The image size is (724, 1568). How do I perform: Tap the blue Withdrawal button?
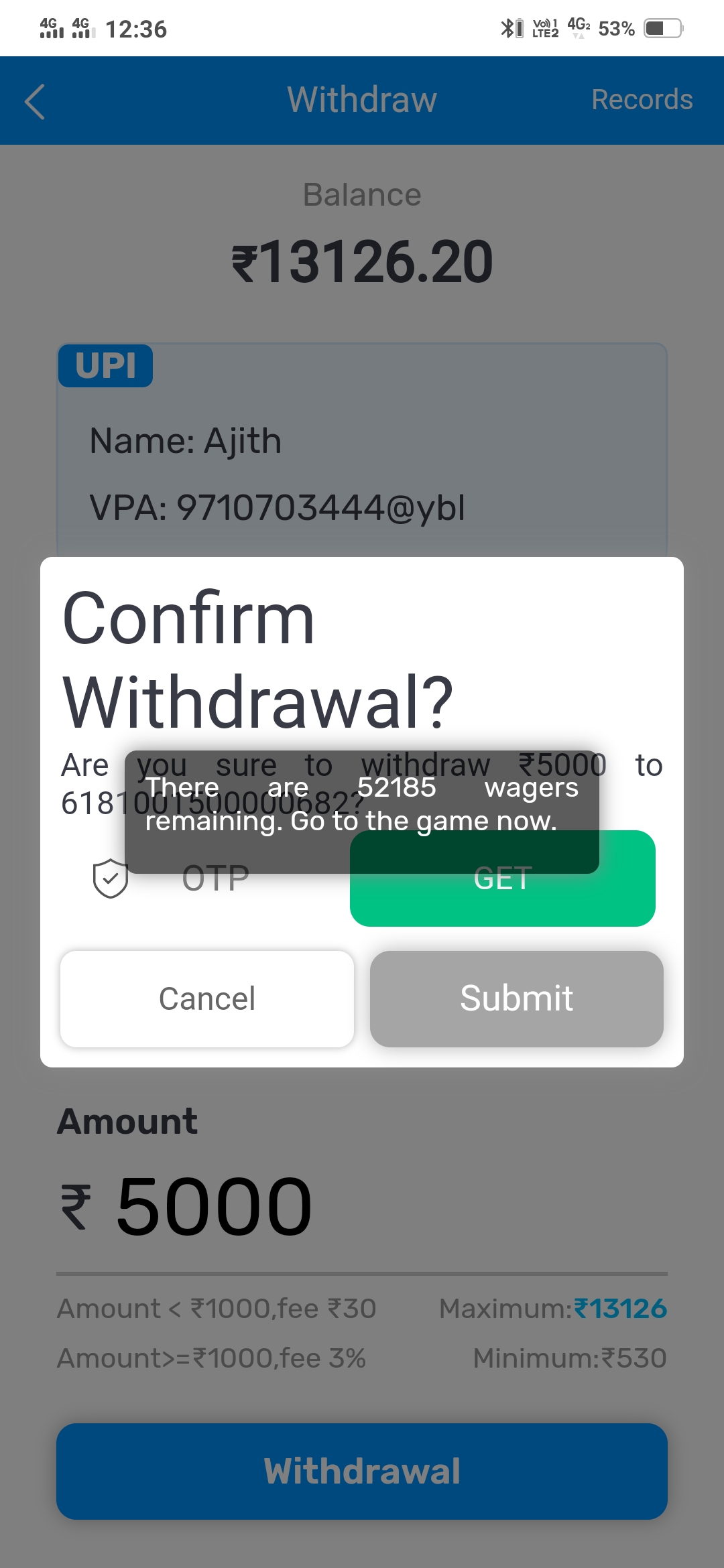[x=362, y=1471]
